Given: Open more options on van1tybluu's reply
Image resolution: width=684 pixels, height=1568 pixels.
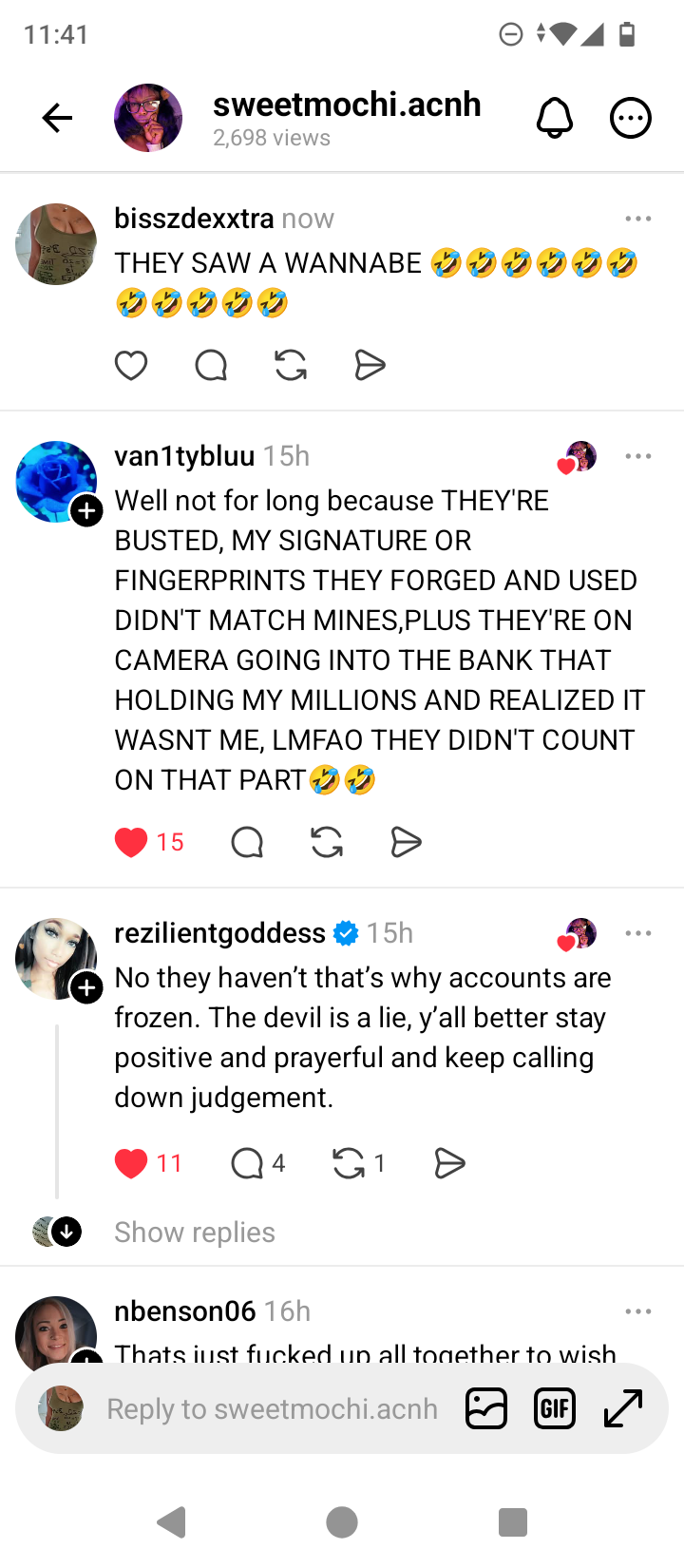Looking at the screenshot, I should point(638,456).
